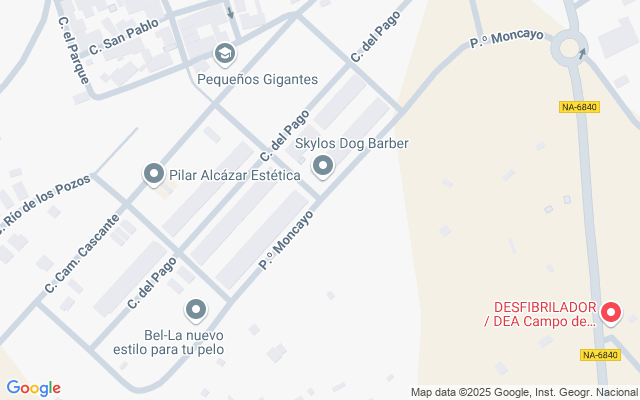Select the Skylos Dog Barber pin
This screenshot has height=400, width=640.
(323, 166)
